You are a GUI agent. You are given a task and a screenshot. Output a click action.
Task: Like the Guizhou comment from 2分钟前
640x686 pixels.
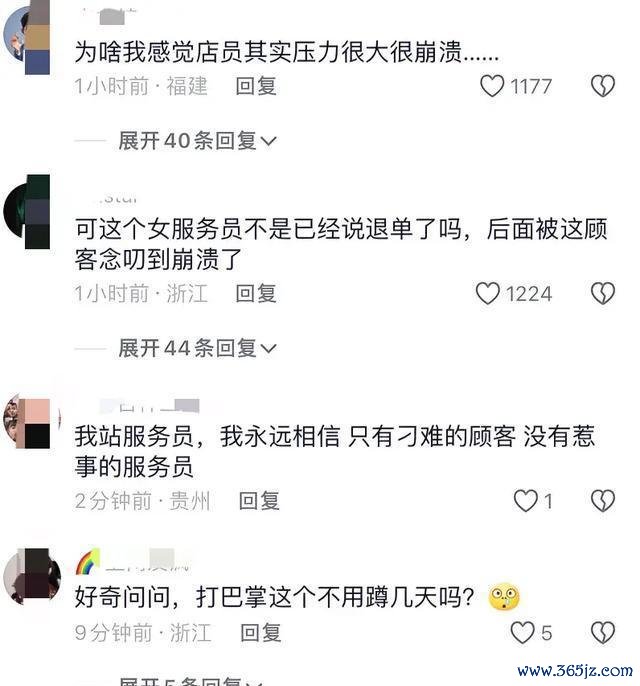coord(525,501)
